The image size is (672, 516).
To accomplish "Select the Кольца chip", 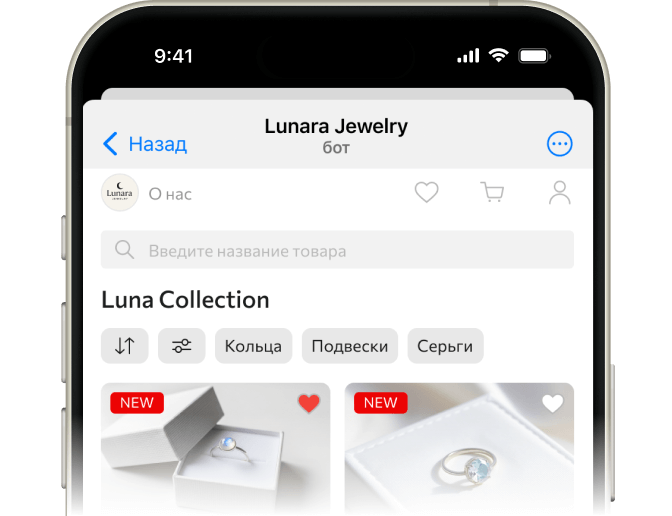I will (x=253, y=346).
